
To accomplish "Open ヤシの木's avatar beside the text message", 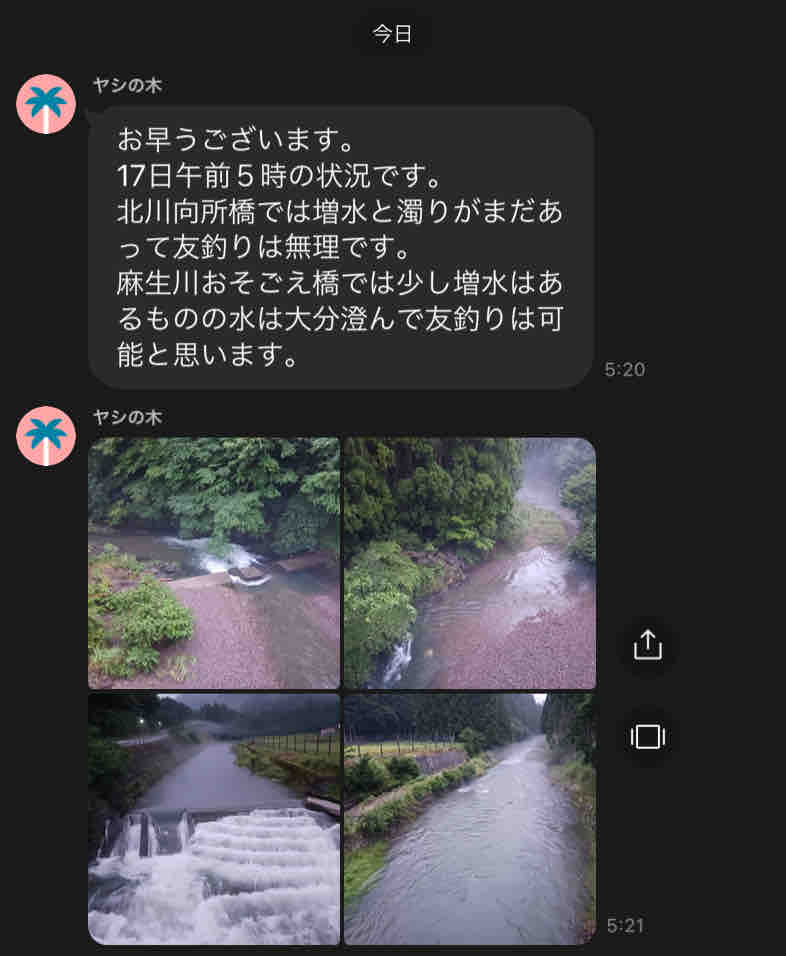I will pyautogui.click(x=46, y=104).
